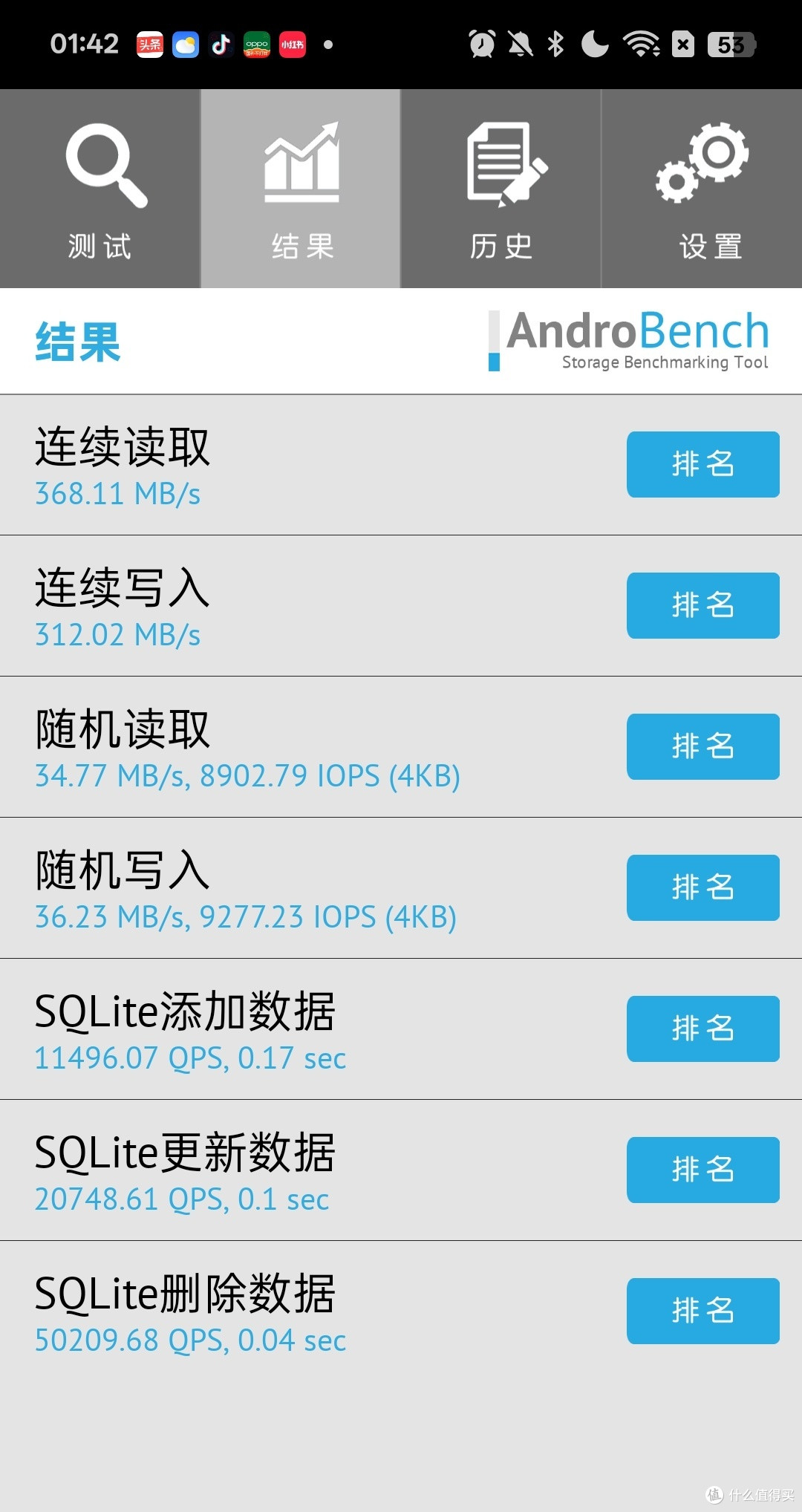Open 排名 for 随机读取
The image size is (802, 1512).
pyautogui.click(x=703, y=746)
